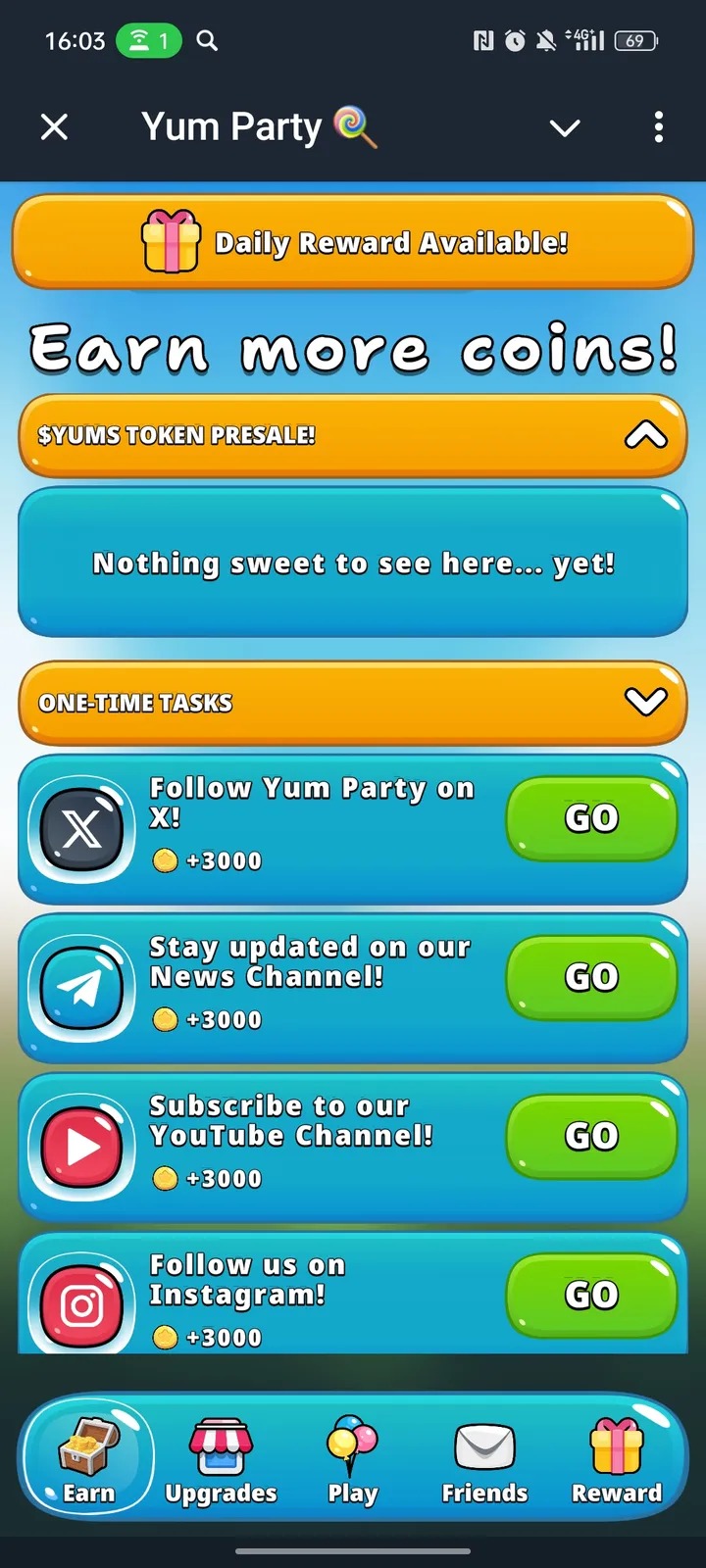Tap the Telegram news channel icon
The height and width of the screenshot is (1568, 706).
[80, 987]
